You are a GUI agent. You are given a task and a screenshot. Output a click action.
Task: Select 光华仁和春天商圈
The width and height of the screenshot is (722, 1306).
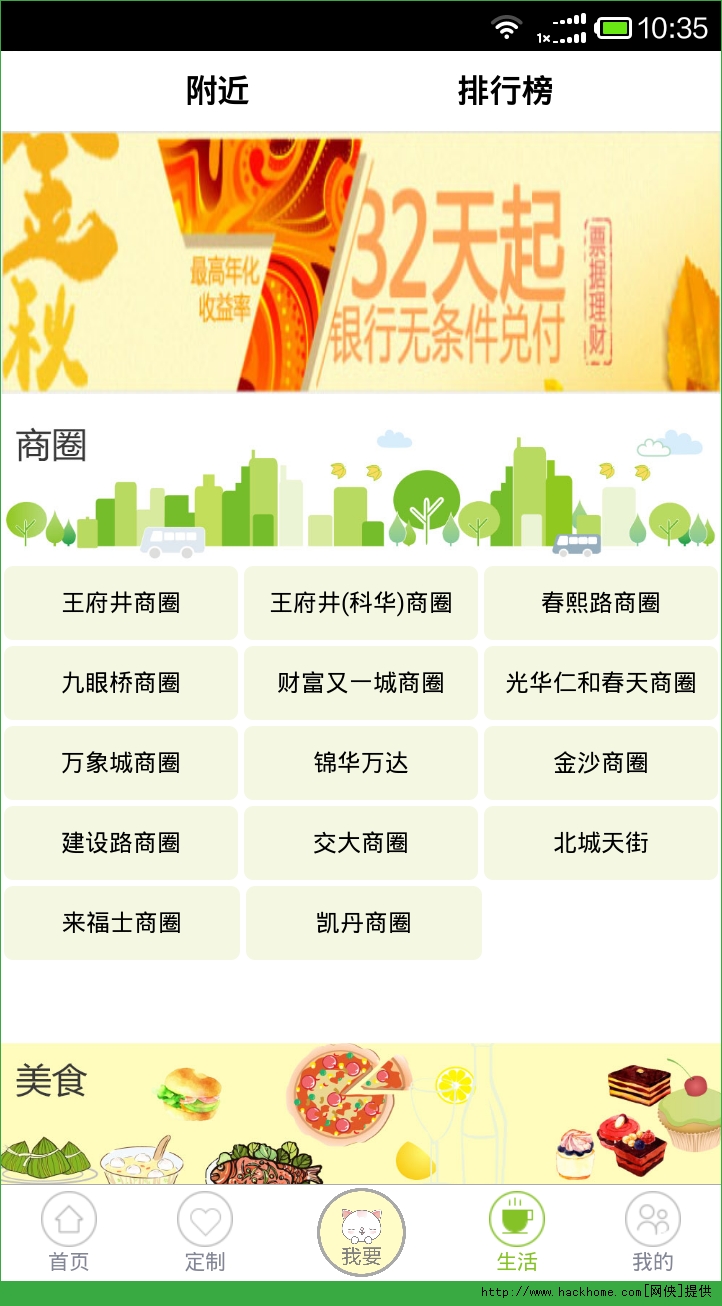click(601, 683)
